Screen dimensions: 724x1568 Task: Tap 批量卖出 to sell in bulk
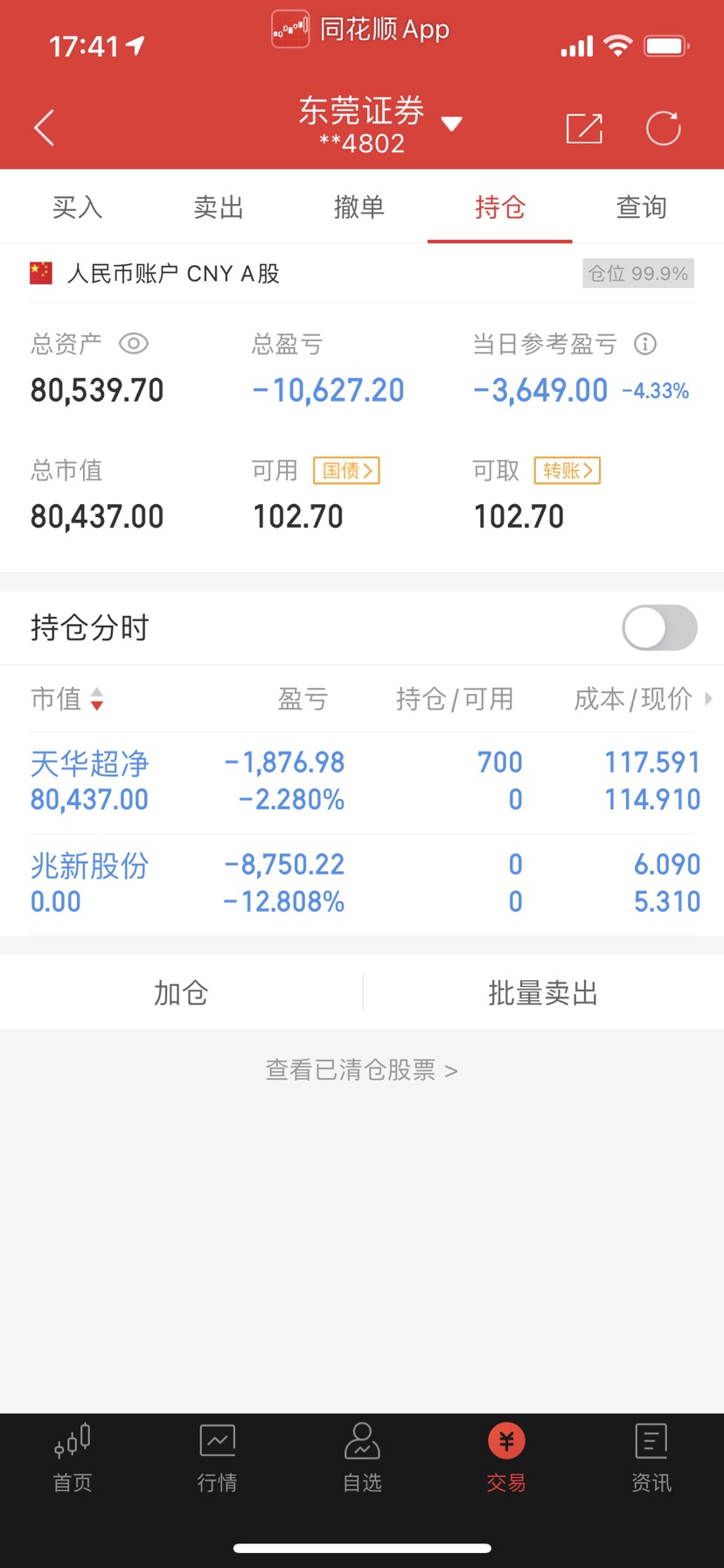coord(543,993)
